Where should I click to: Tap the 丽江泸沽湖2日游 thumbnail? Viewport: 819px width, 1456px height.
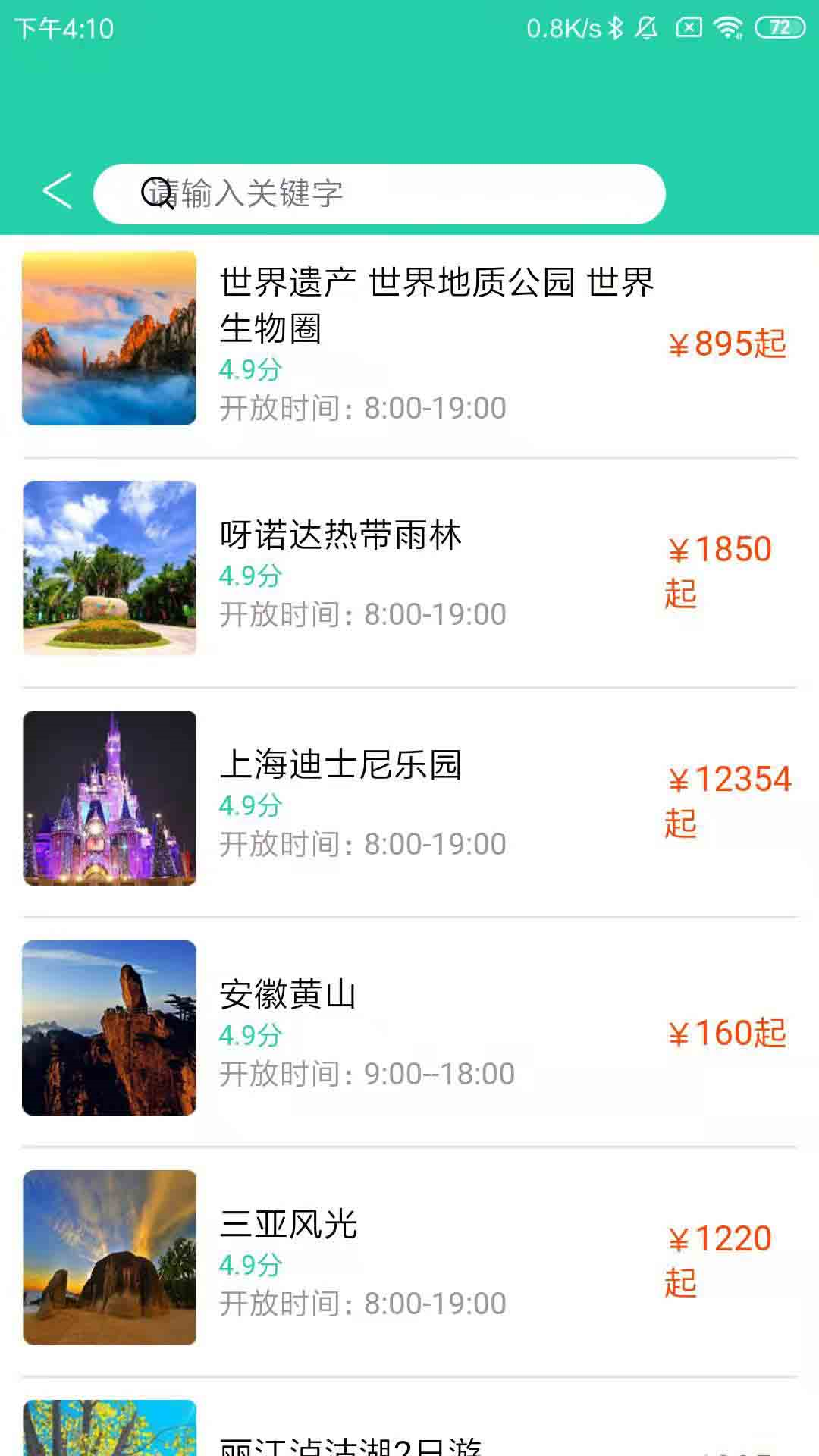click(x=109, y=1426)
